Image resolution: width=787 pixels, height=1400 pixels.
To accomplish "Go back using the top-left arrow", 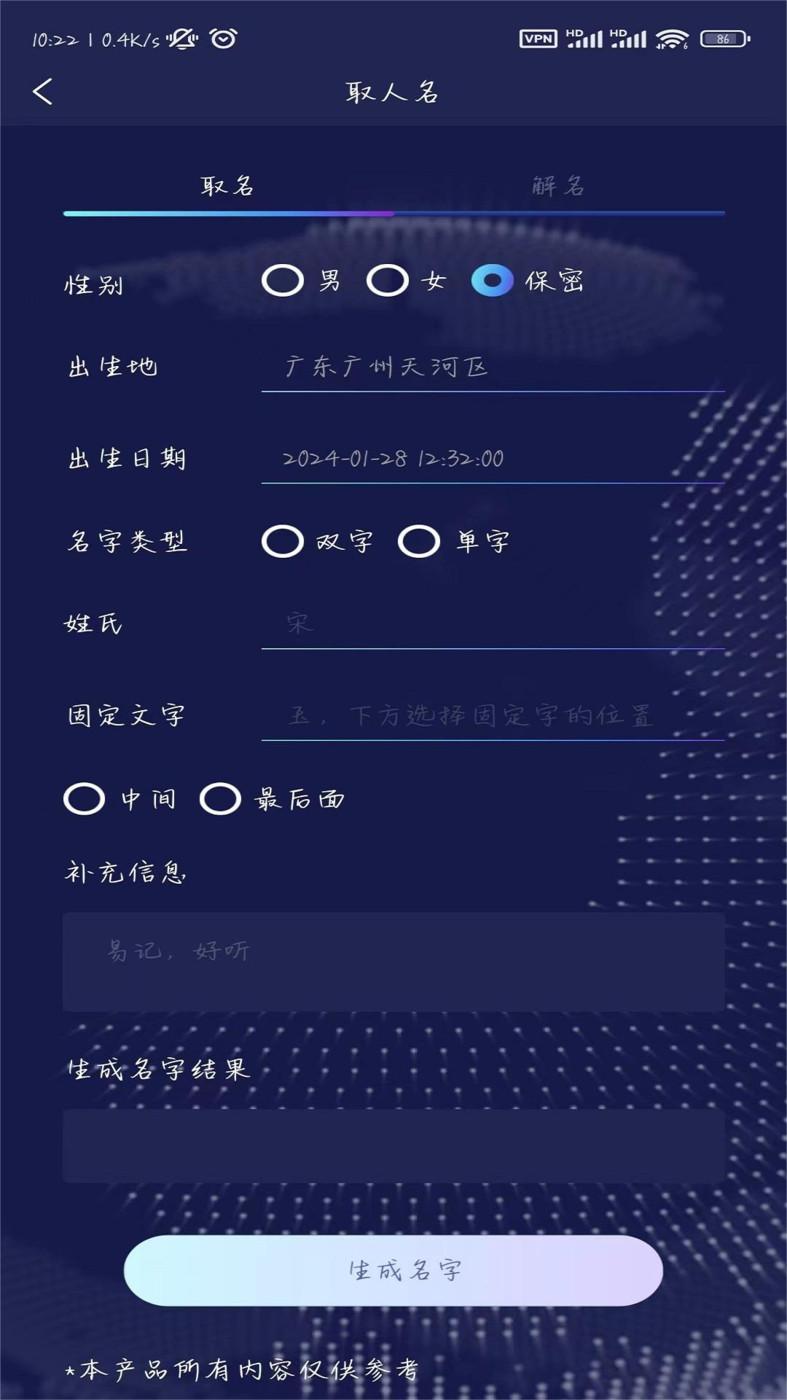I will coord(42,92).
